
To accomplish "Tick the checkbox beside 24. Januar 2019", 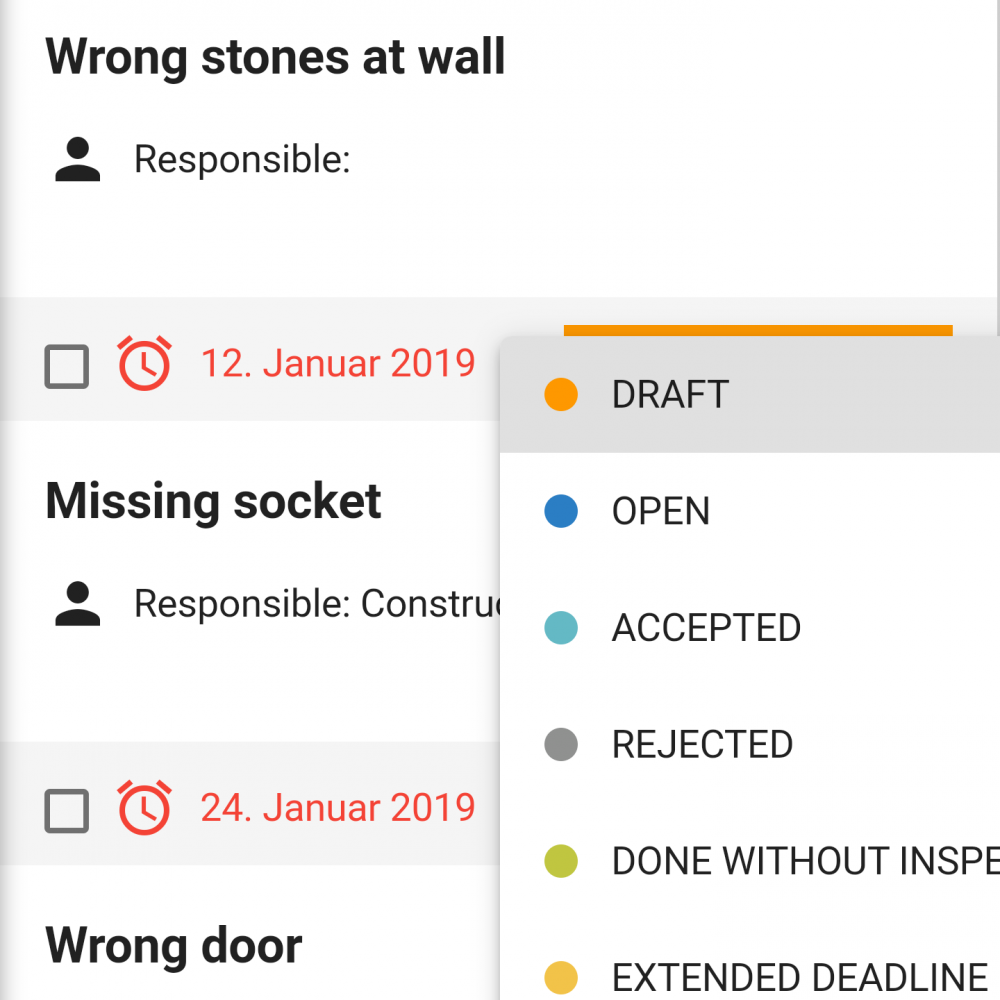I will [66, 811].
